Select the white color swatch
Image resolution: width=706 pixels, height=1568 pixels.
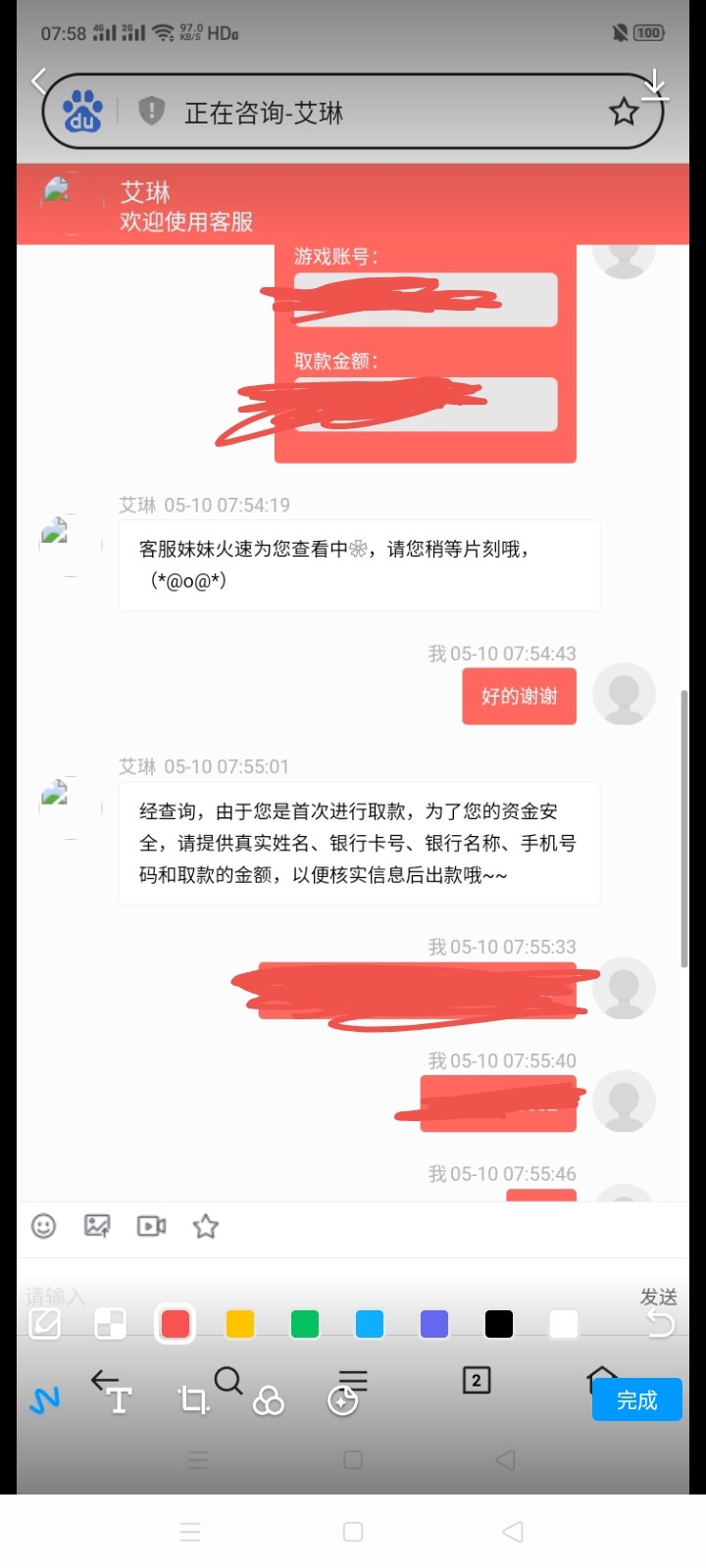click(564, 1324)
